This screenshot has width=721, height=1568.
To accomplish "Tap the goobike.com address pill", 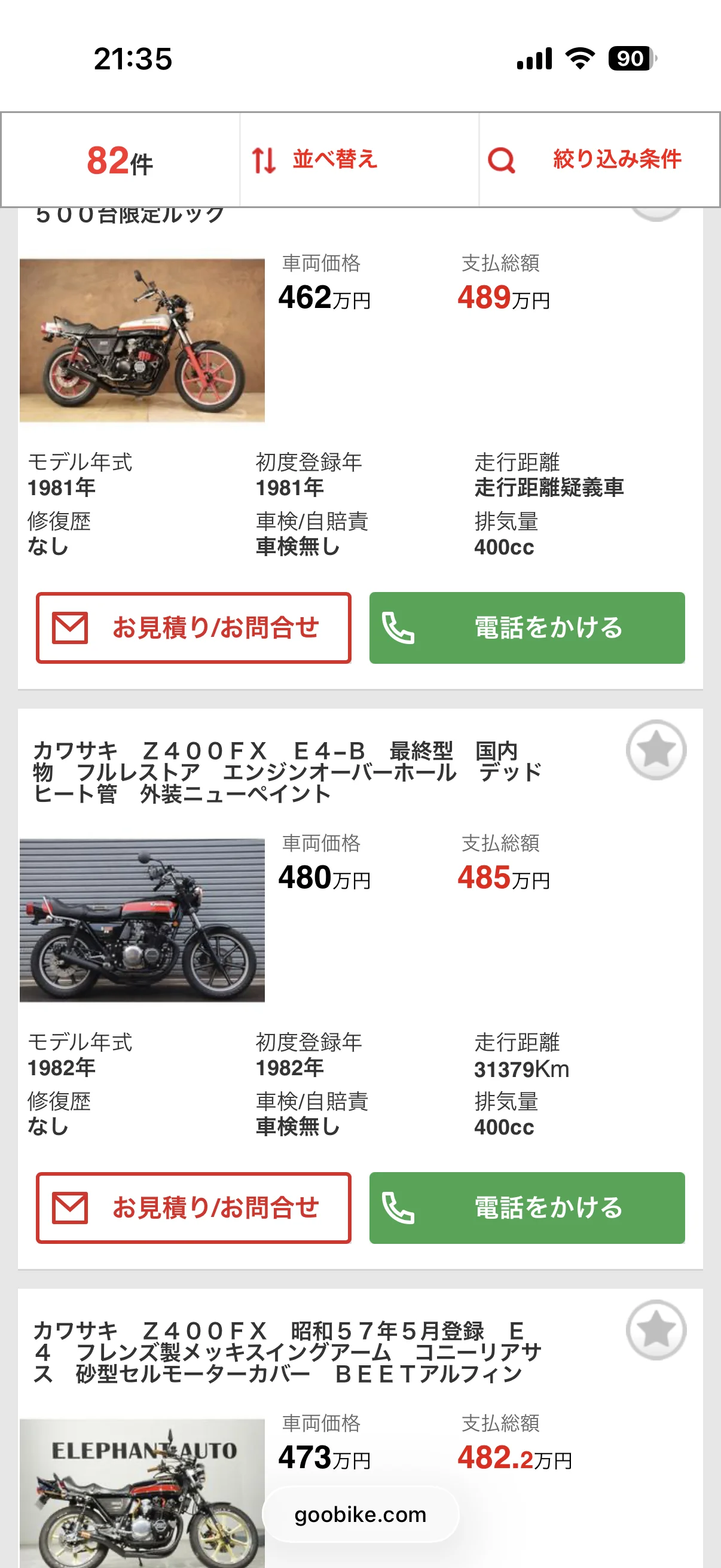I will pyautogui.click(x=360, y=1514).
